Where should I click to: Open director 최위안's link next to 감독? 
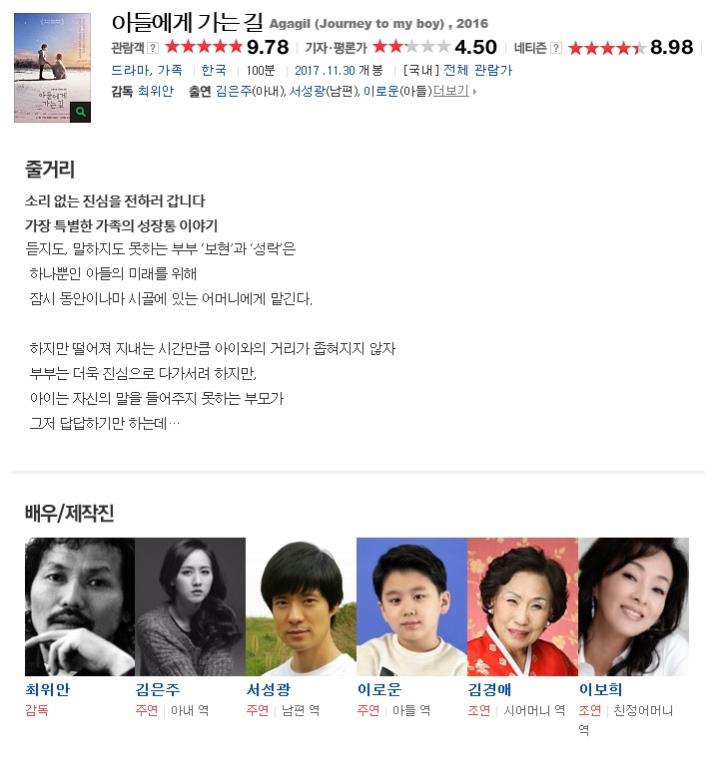(x=156, y=91)
